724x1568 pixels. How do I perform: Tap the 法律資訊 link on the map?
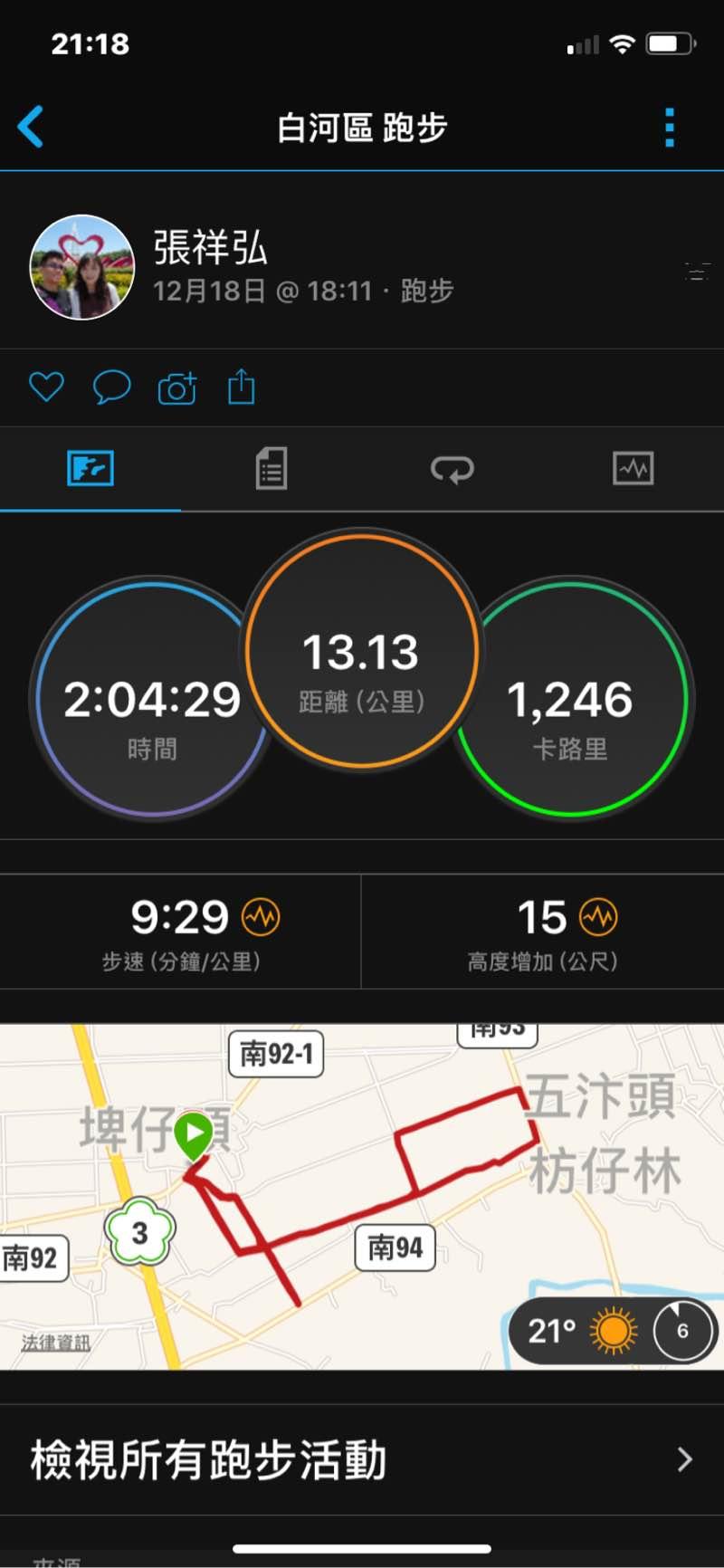pyautogui.click(x=56, y=1343)
